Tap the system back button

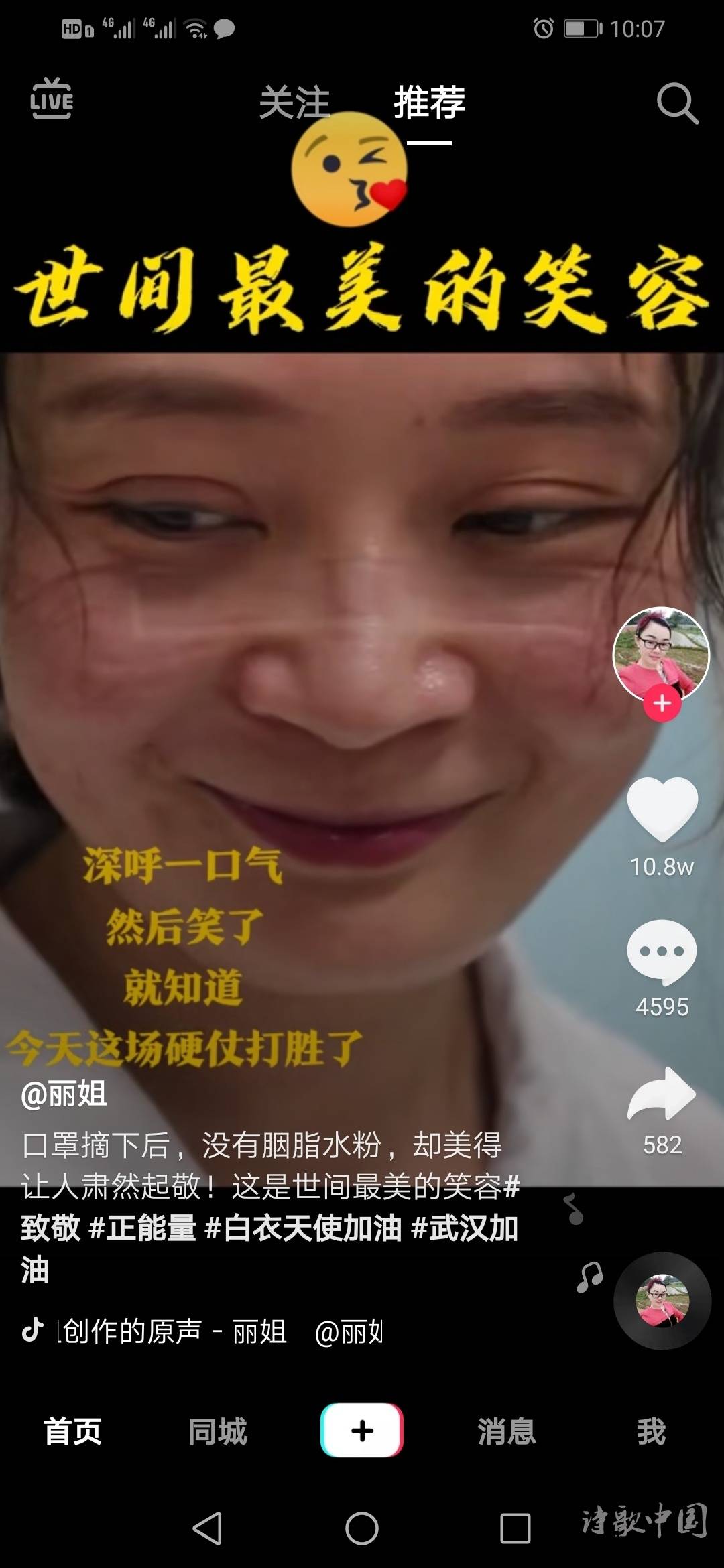pyautogui.click(x=207, y=1528)
